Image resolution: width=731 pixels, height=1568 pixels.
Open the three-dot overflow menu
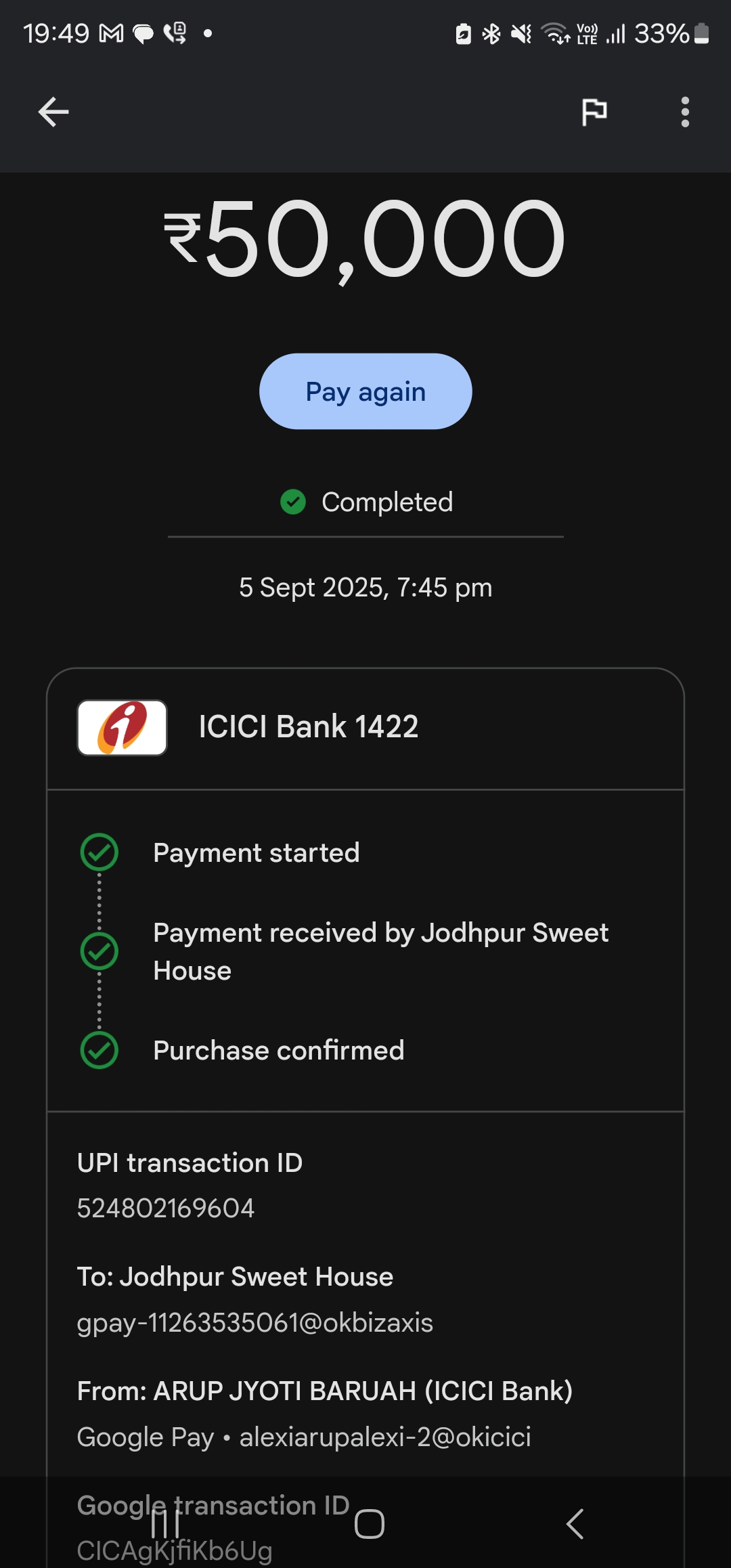coord(685,112)
